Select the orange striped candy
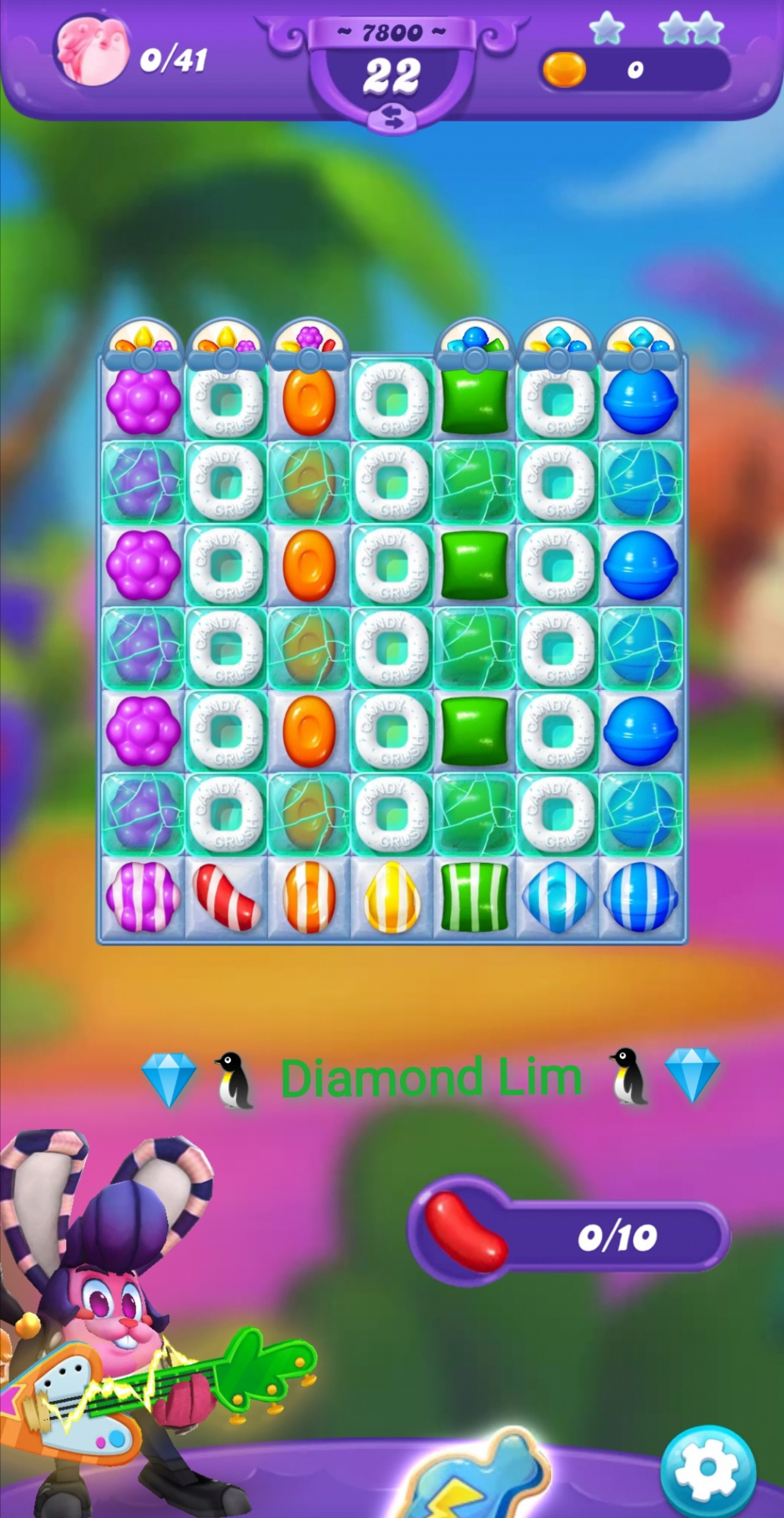The height and width of the screenshot is (1518, 784). coord(309,897)
